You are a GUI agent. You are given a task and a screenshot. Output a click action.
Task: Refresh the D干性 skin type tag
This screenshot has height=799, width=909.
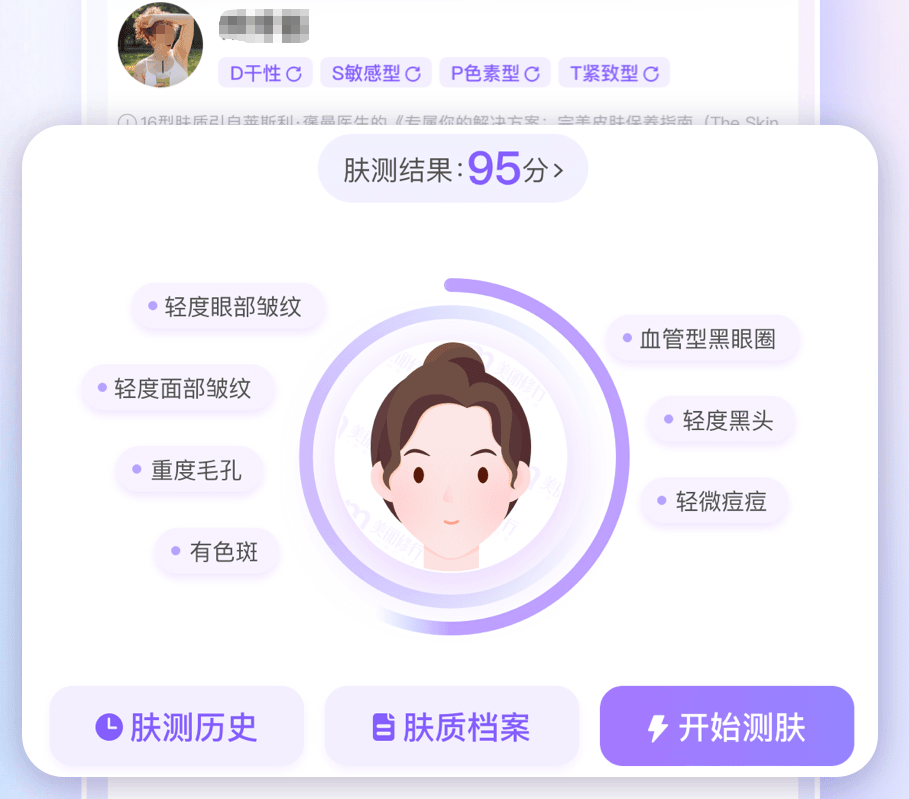click(x=294, y=73)
